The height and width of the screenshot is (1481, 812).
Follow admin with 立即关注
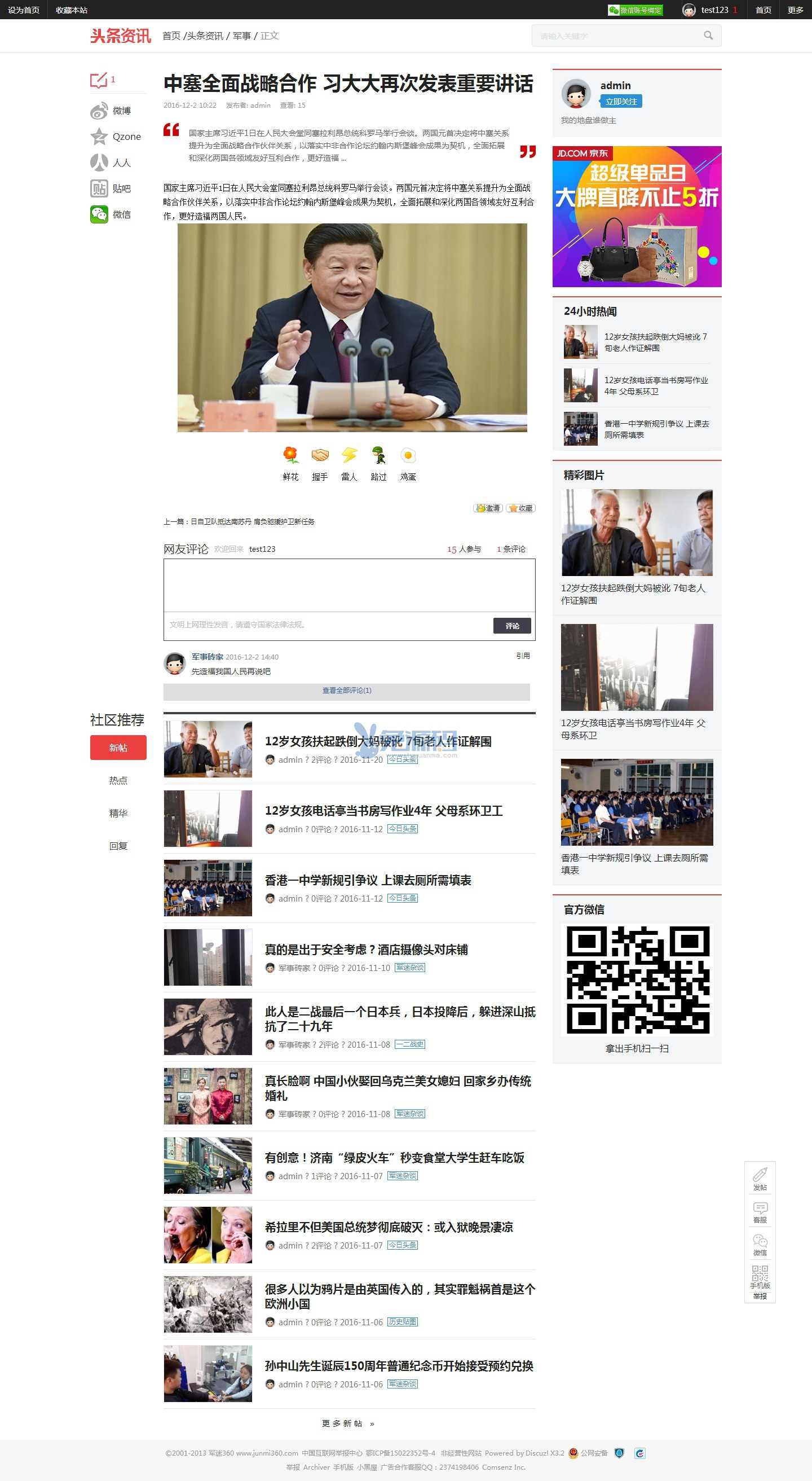(x=621, y=102)
